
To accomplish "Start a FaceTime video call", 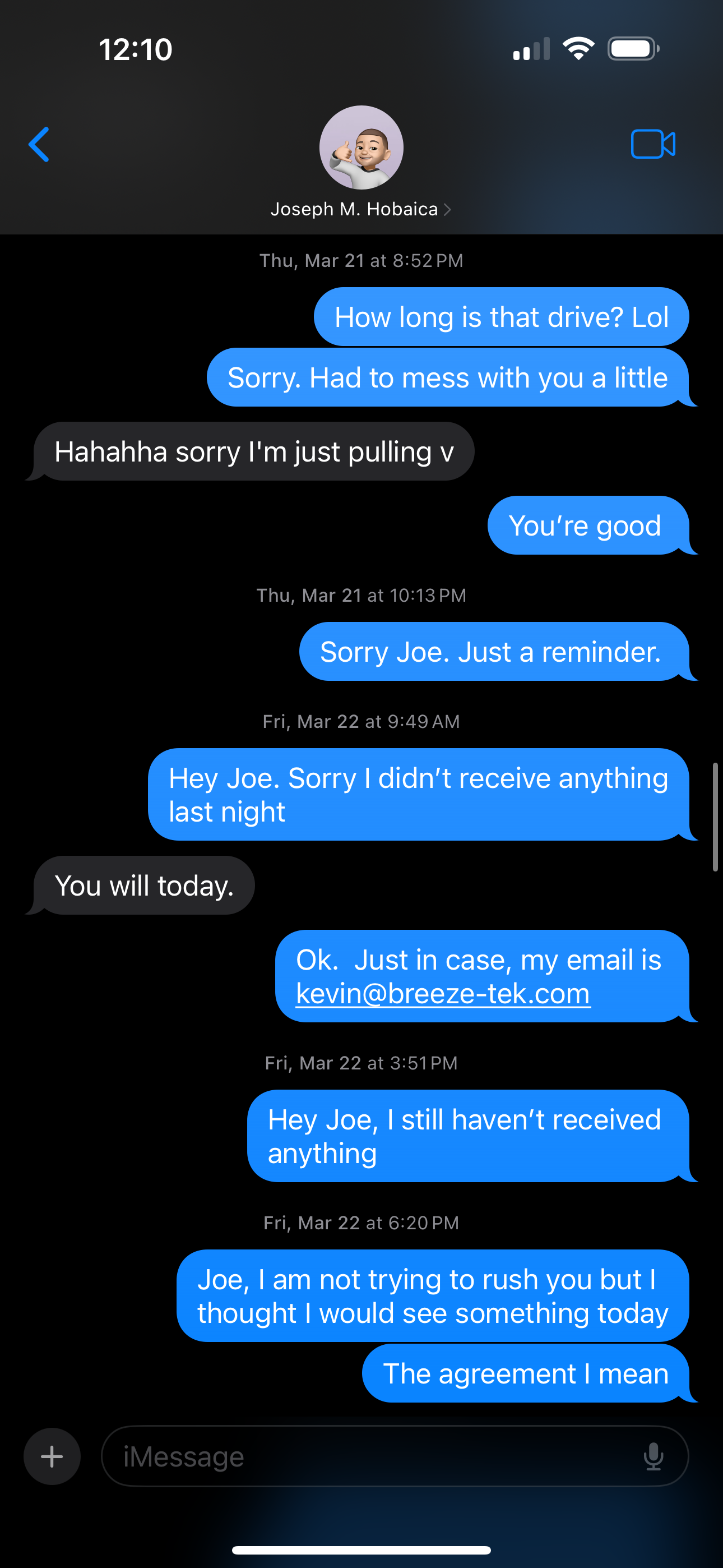I will click(x=652, y=145).
